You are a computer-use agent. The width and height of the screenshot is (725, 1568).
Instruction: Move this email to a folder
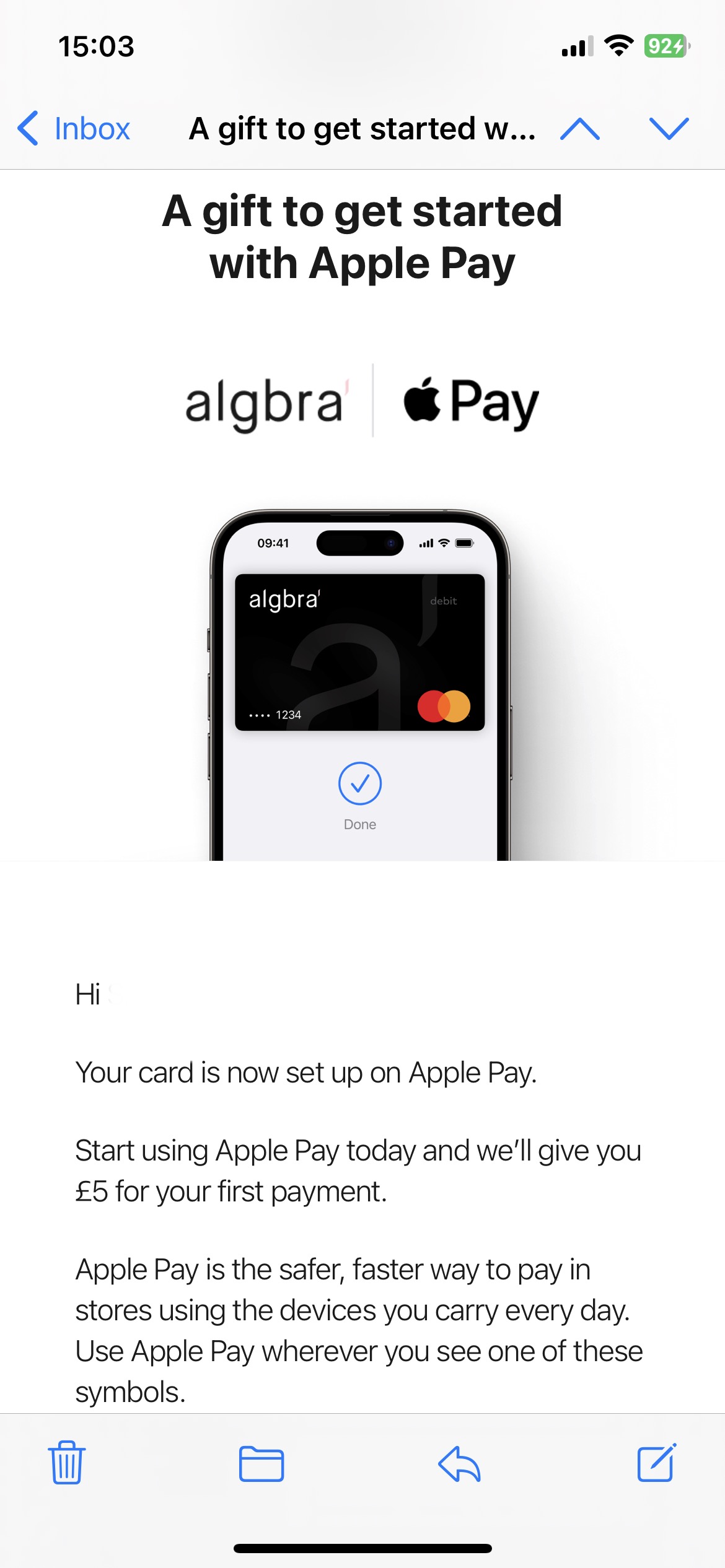click(261, 1464)
